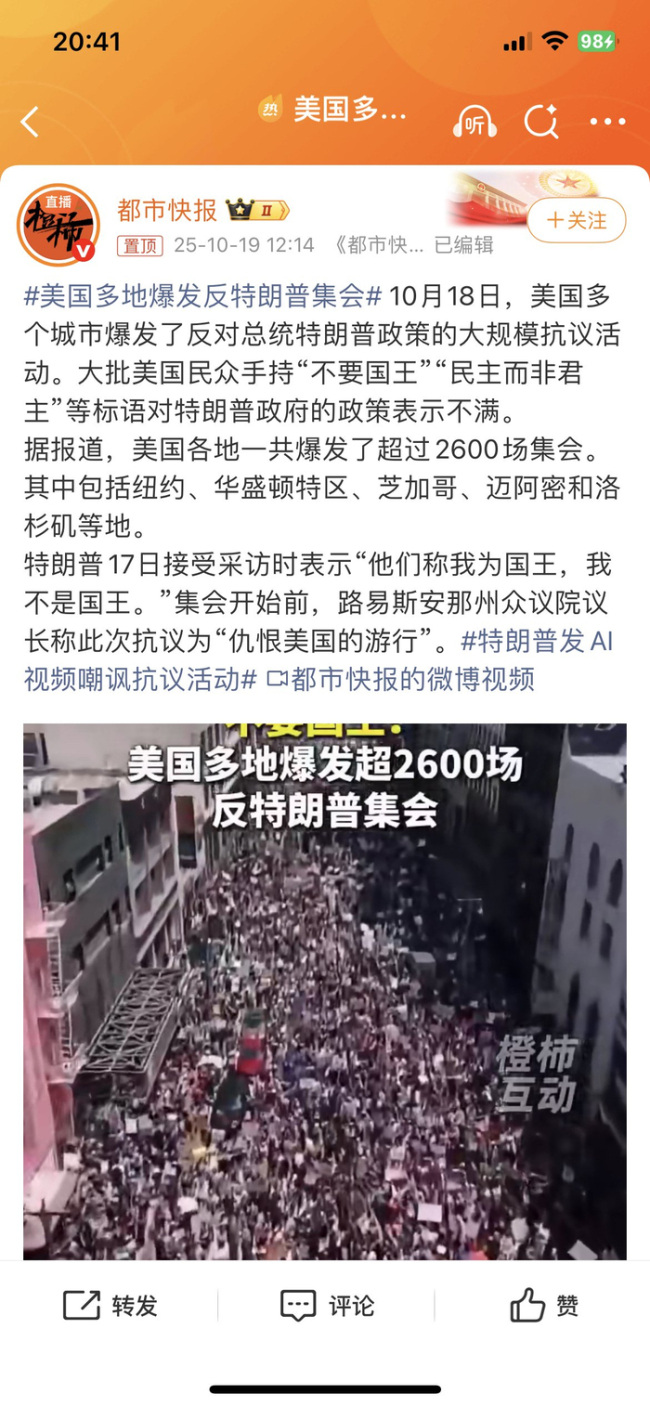Play the protest video thumbnail
Viewport: 650px width, 1407px height.
pos(325,990)
